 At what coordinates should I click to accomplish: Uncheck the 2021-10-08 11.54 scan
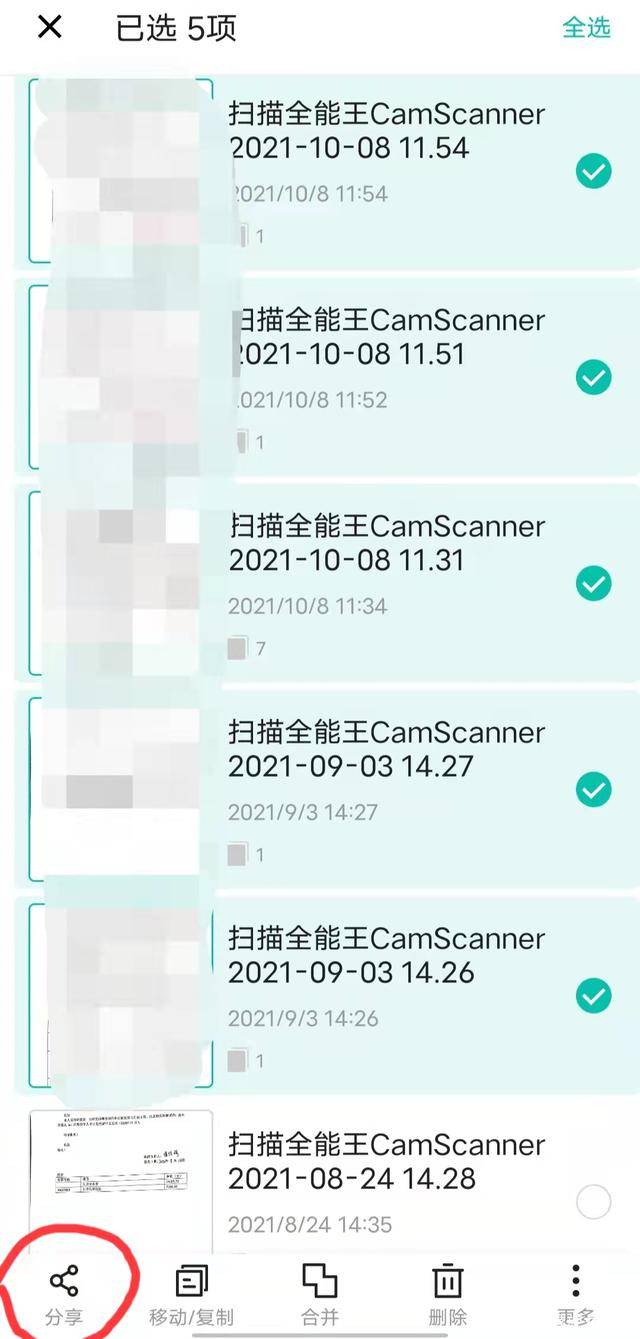594,172
